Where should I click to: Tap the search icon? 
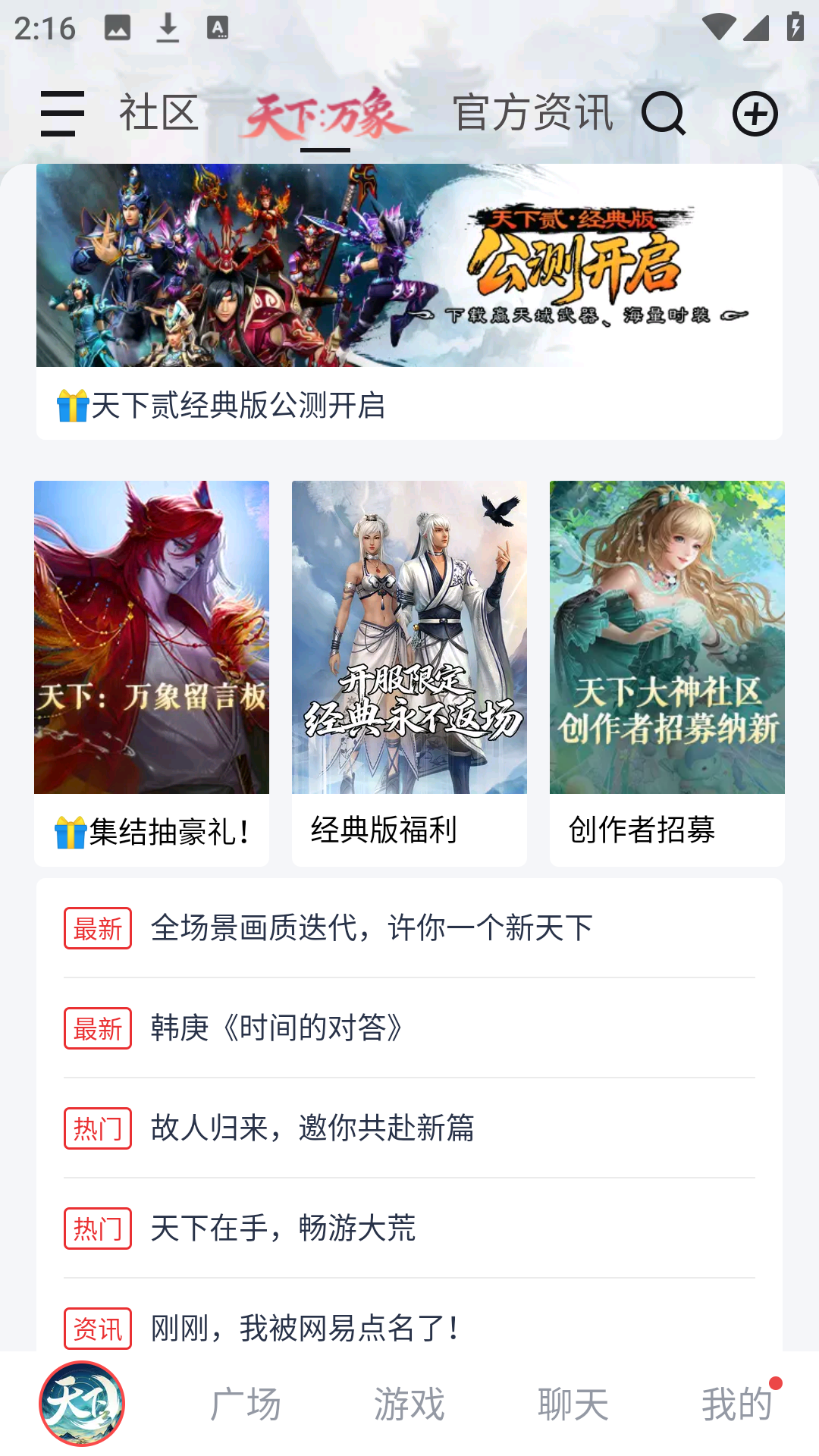(664, 114)
